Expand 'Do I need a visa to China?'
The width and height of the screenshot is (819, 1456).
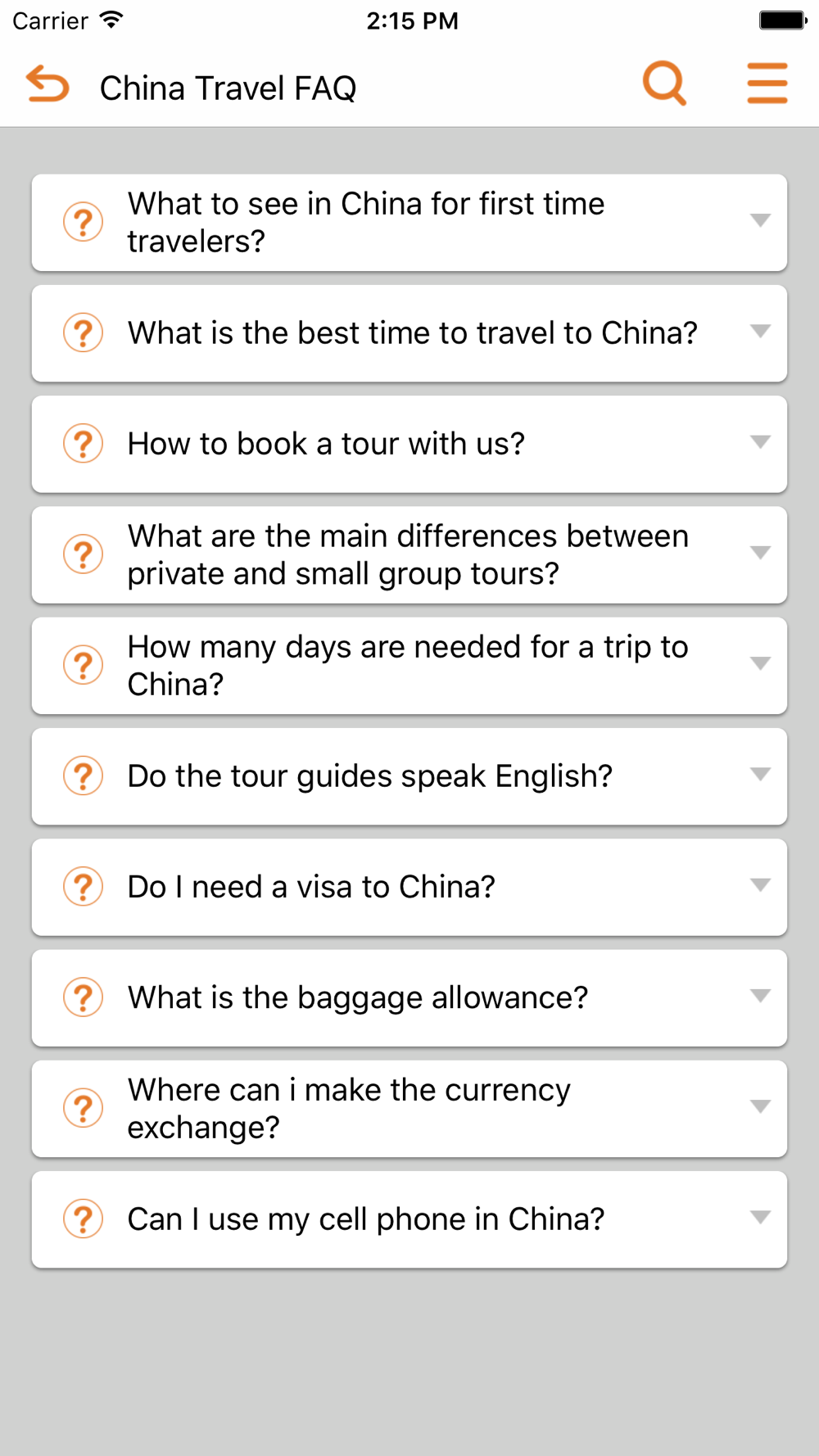tap(409, 887)
